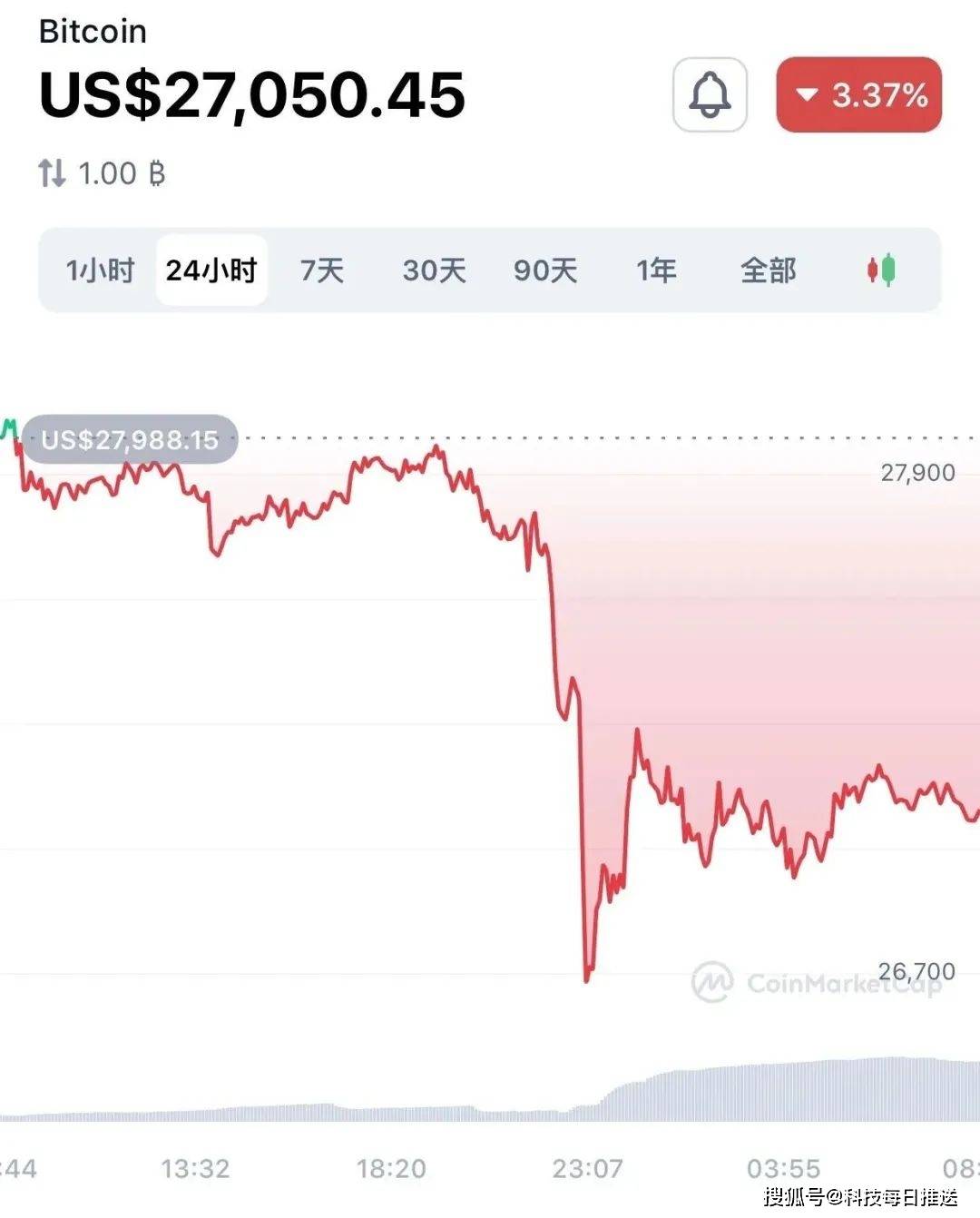
Task: Select the 1小时 chart period
Action: tap(100, 270)
